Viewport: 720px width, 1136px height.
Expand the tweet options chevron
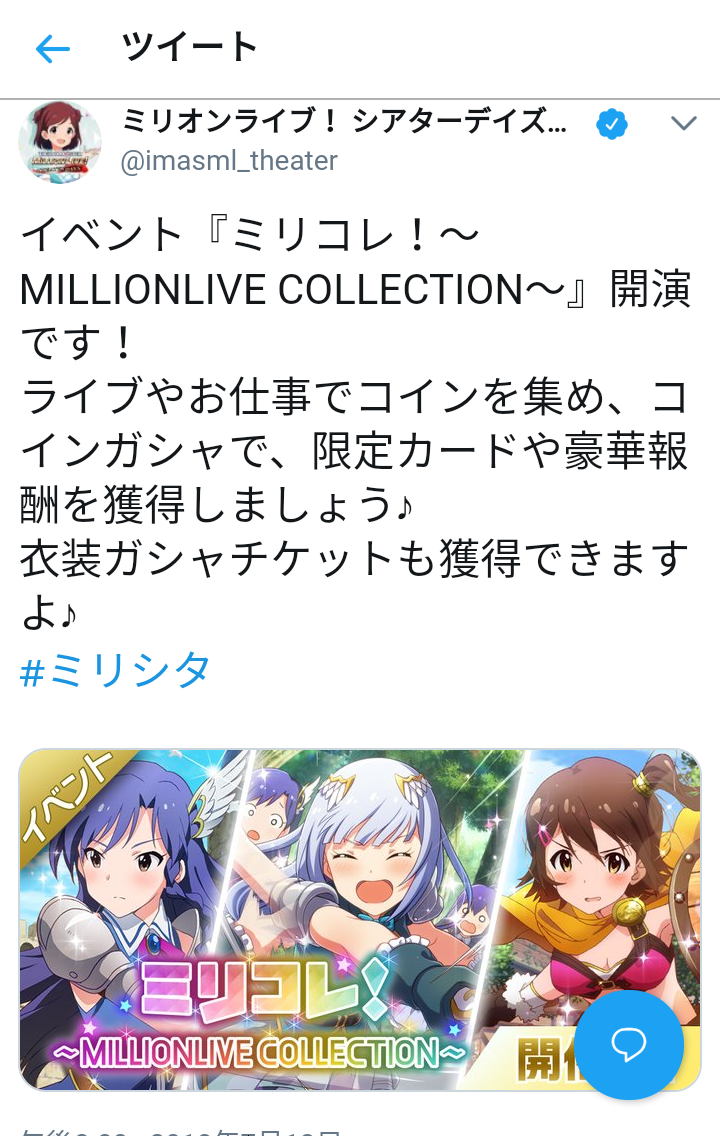point(683,124)
